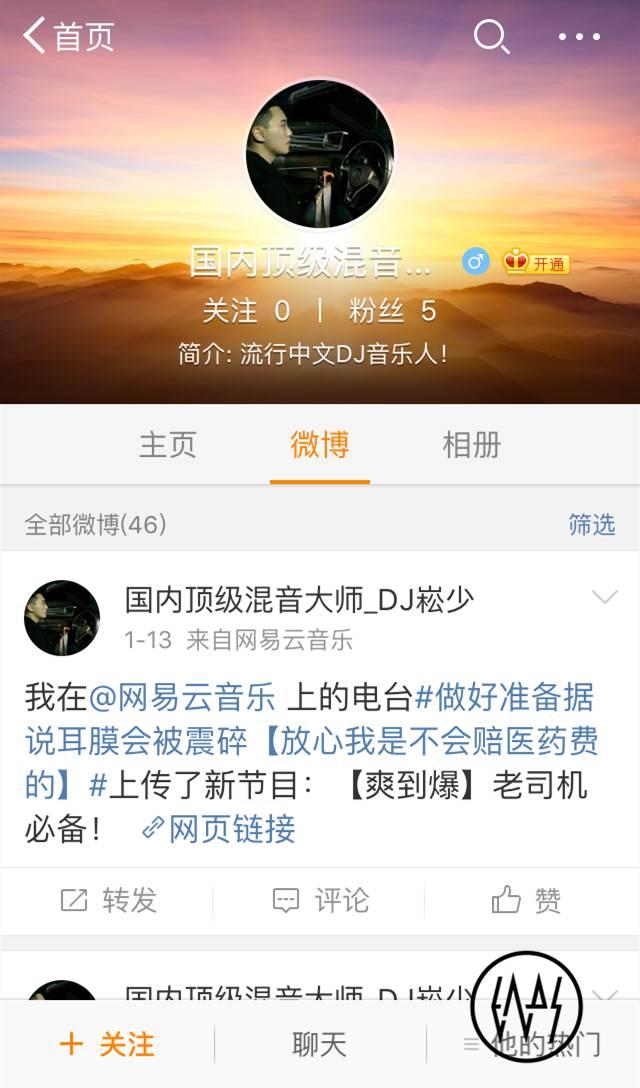Open the 网页链接 link

click(x=220, y=829)
